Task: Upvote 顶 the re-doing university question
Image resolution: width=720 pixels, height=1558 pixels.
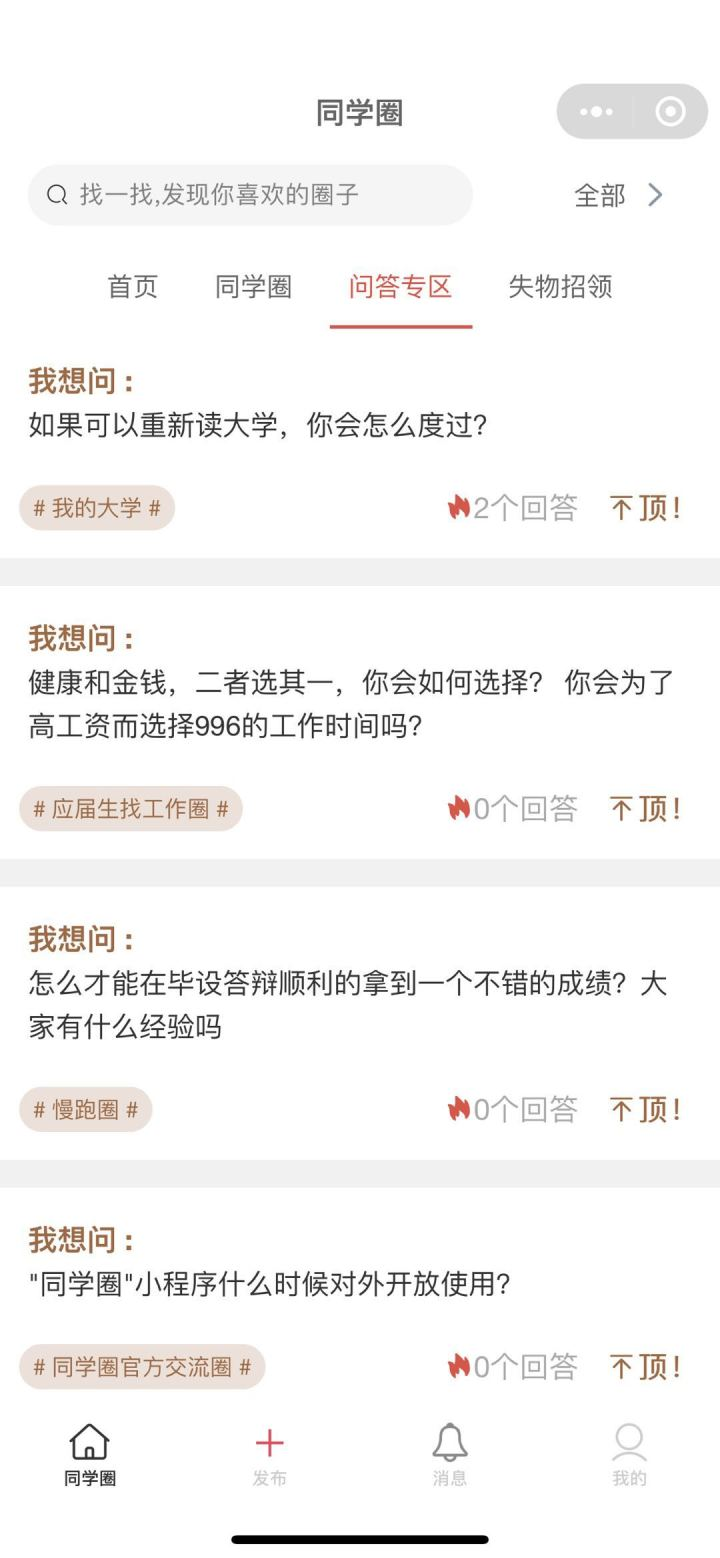Action: [646, 508]
